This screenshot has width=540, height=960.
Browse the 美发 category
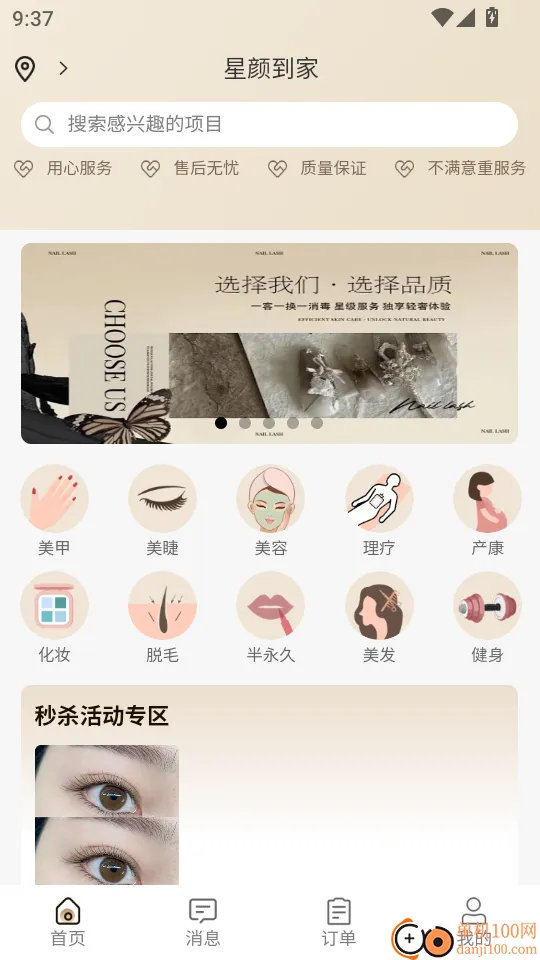click(379, 618)
